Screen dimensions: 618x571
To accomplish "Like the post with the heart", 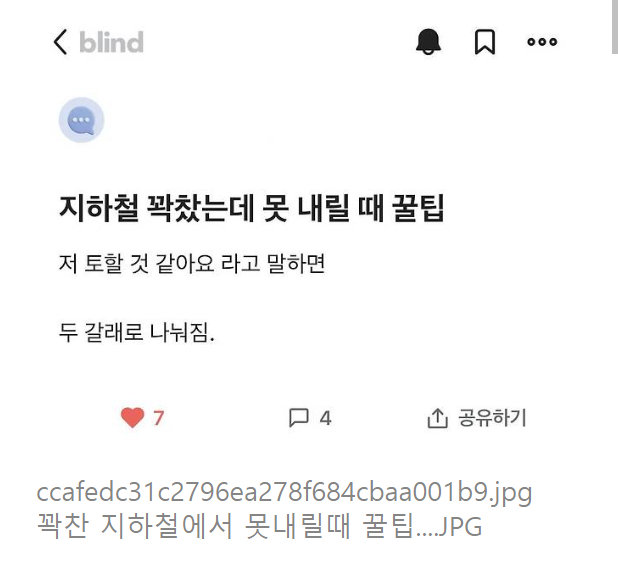I will [x=133, y=418].
